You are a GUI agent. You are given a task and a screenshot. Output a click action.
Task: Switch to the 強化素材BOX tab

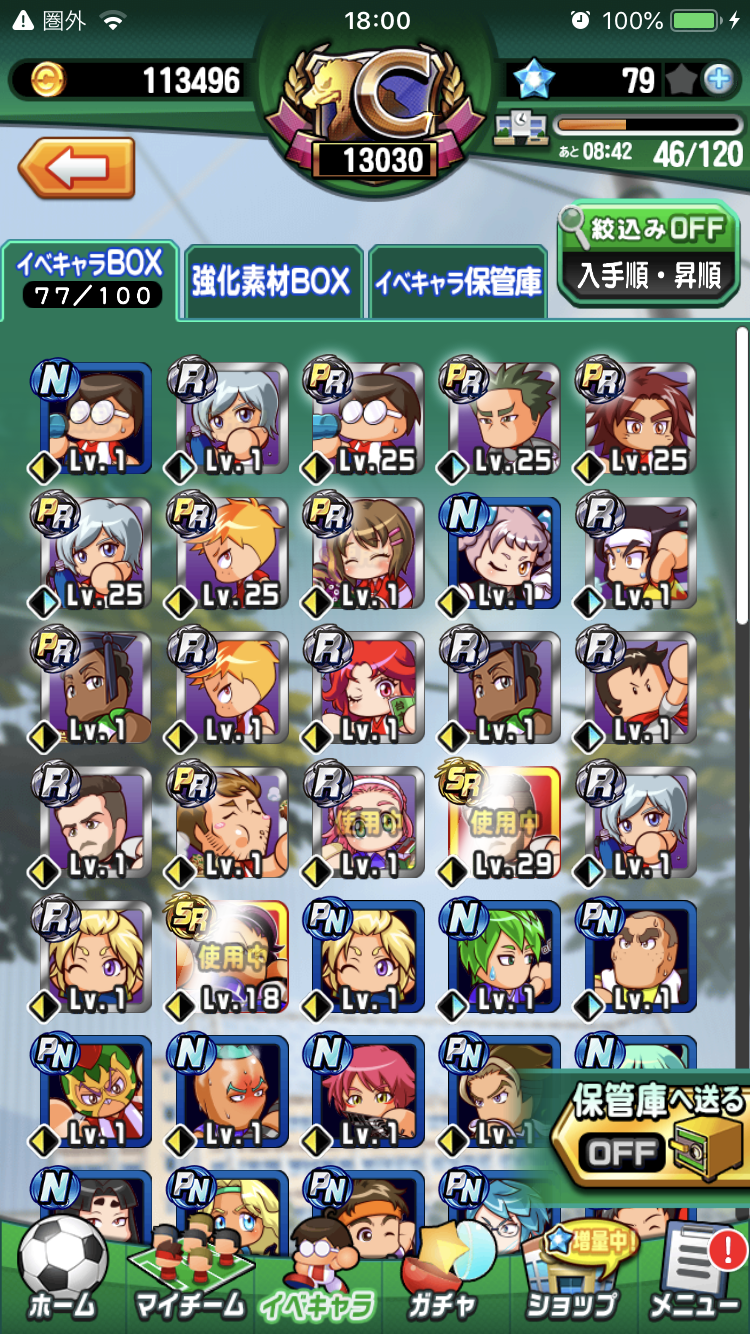point(271,282)
